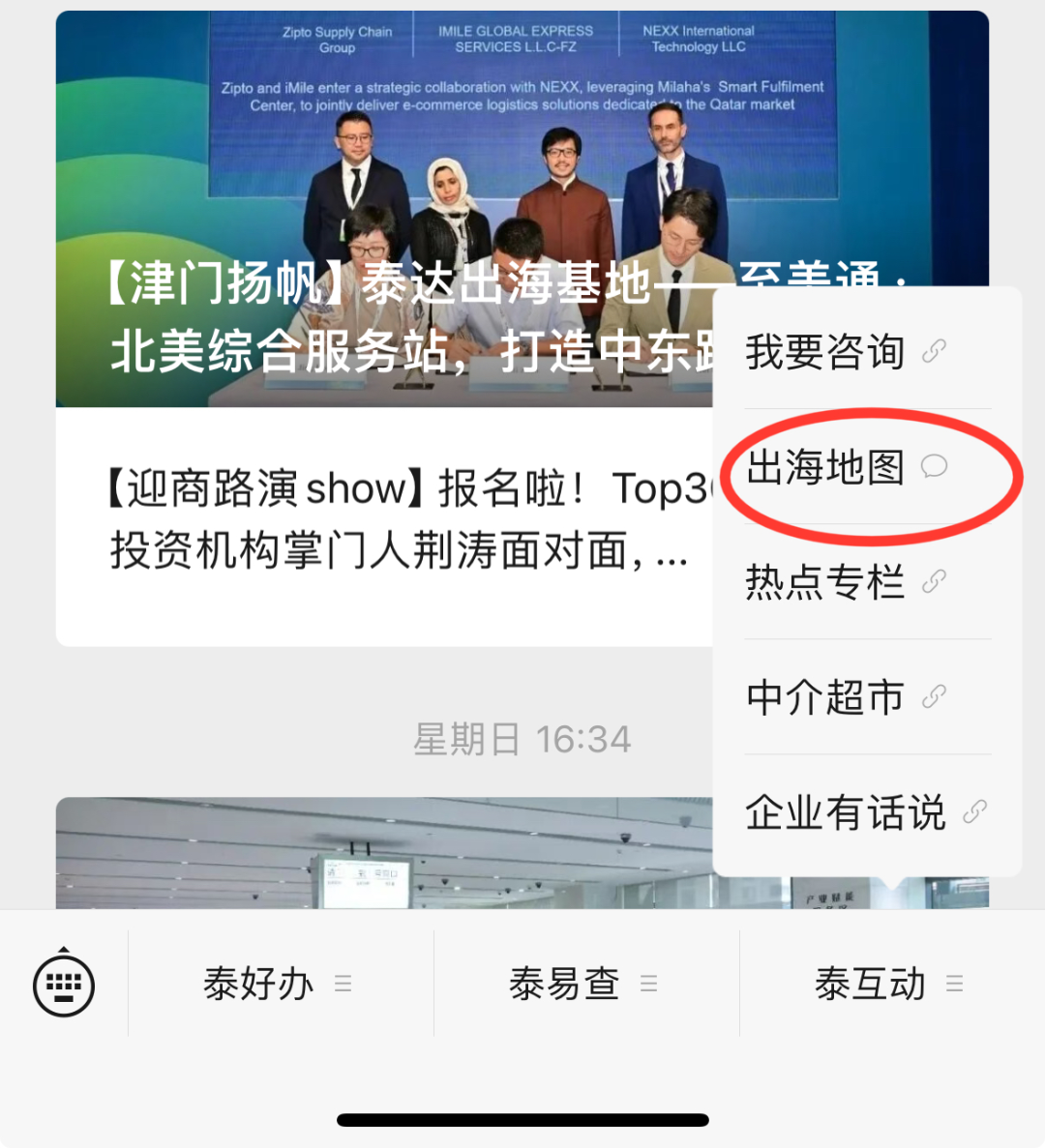Open the 迎商路演show 报名啦 article
This screenshot has width=1045, height=1148.
point(387,522)
